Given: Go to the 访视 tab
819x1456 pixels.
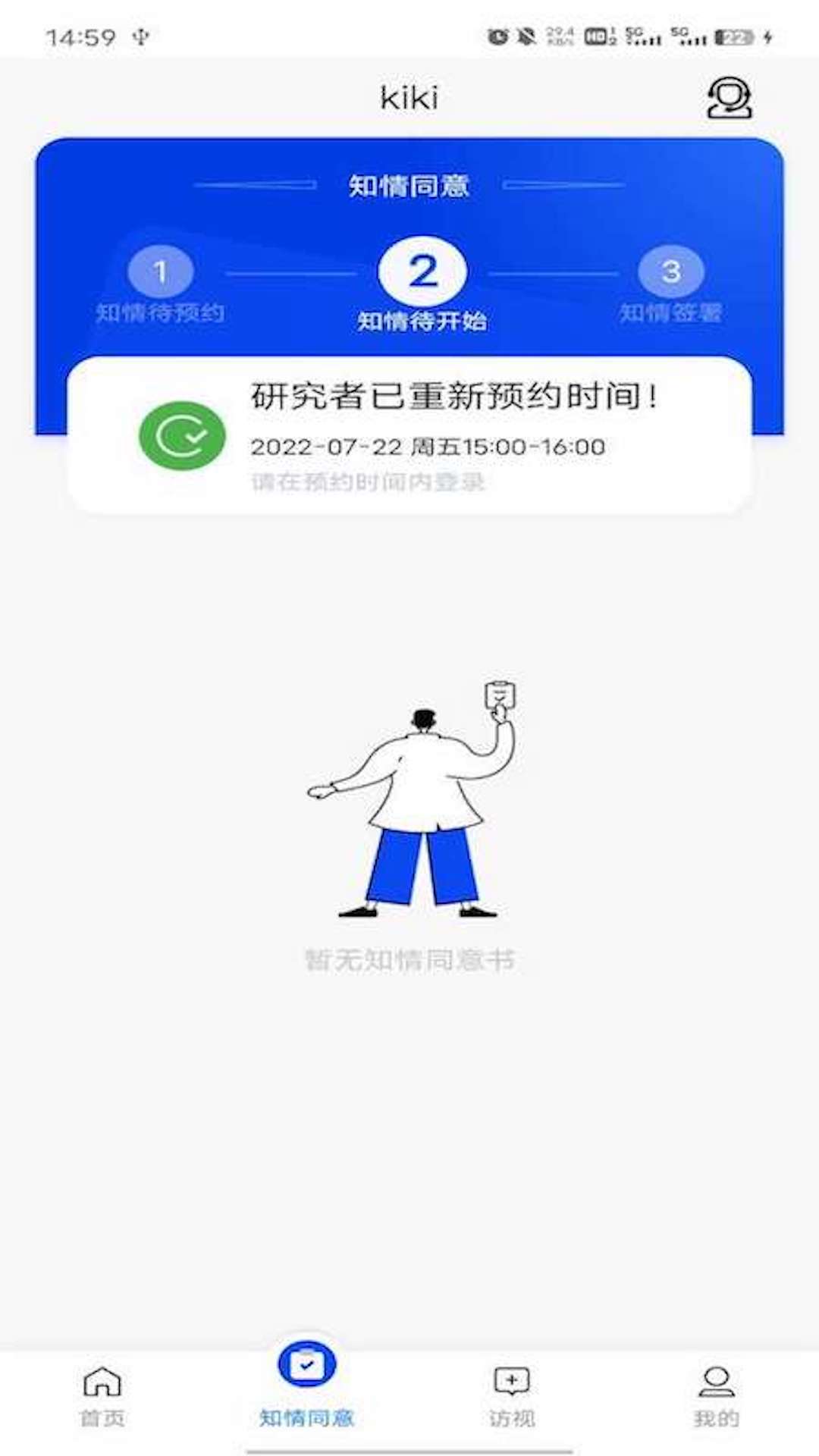Looking at the screenshot, I should click(512, 1395).
